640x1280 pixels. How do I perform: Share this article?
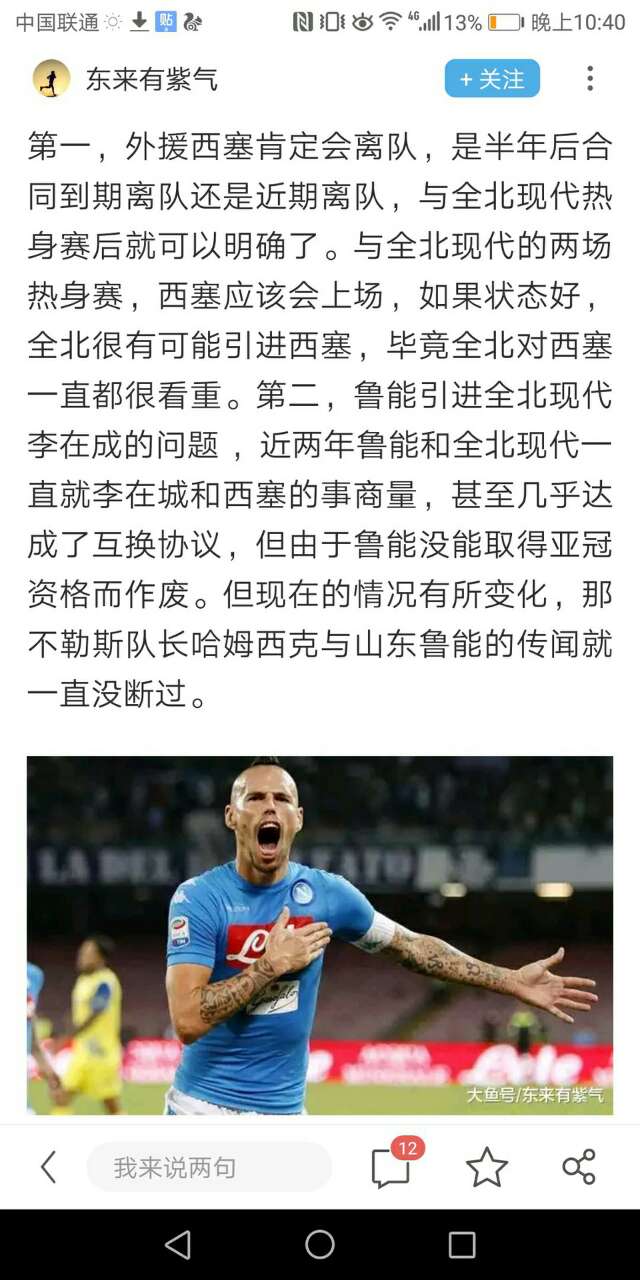(578, 1167)
